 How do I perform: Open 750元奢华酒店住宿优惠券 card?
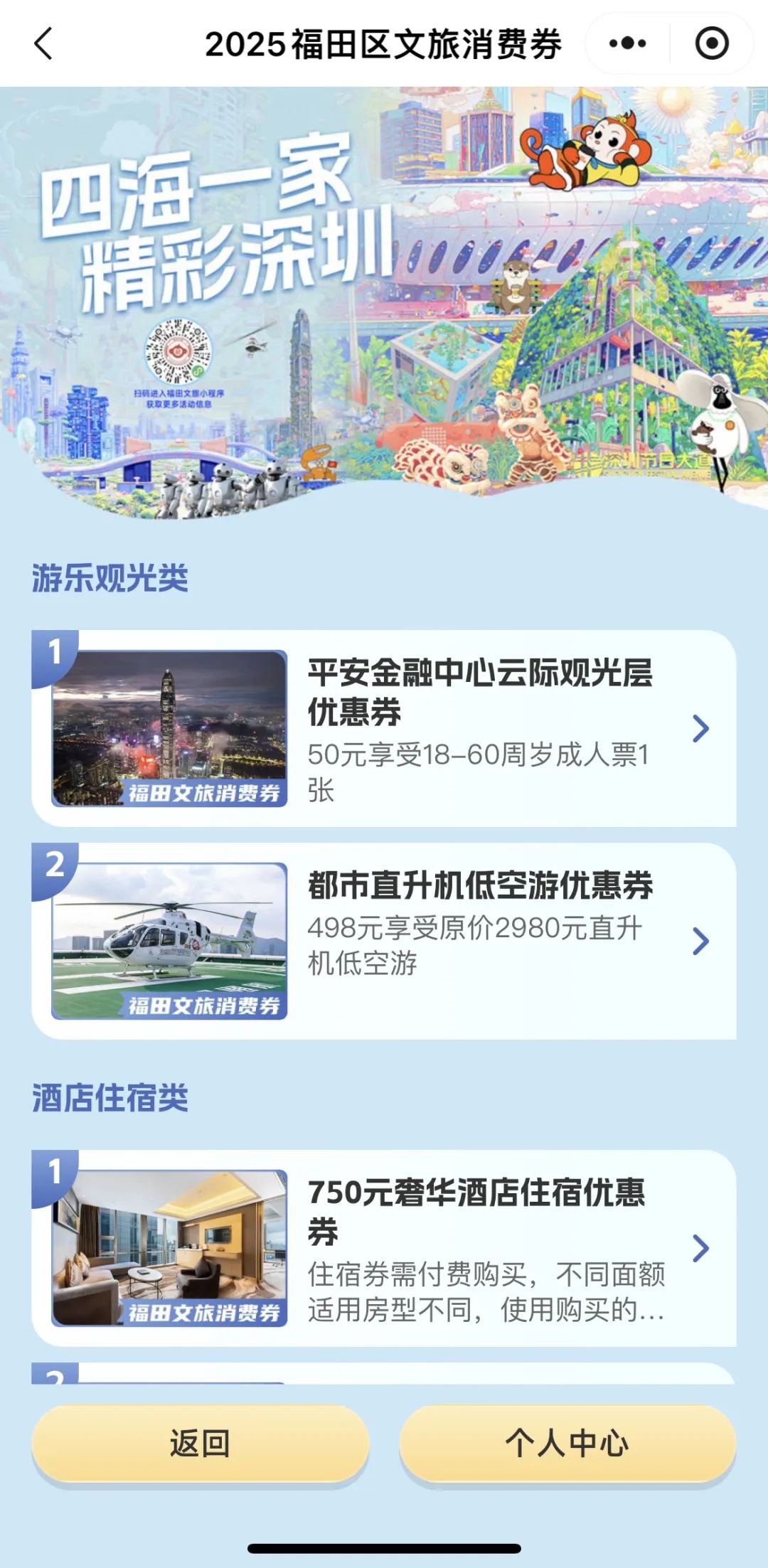(x=384, y=1248)
